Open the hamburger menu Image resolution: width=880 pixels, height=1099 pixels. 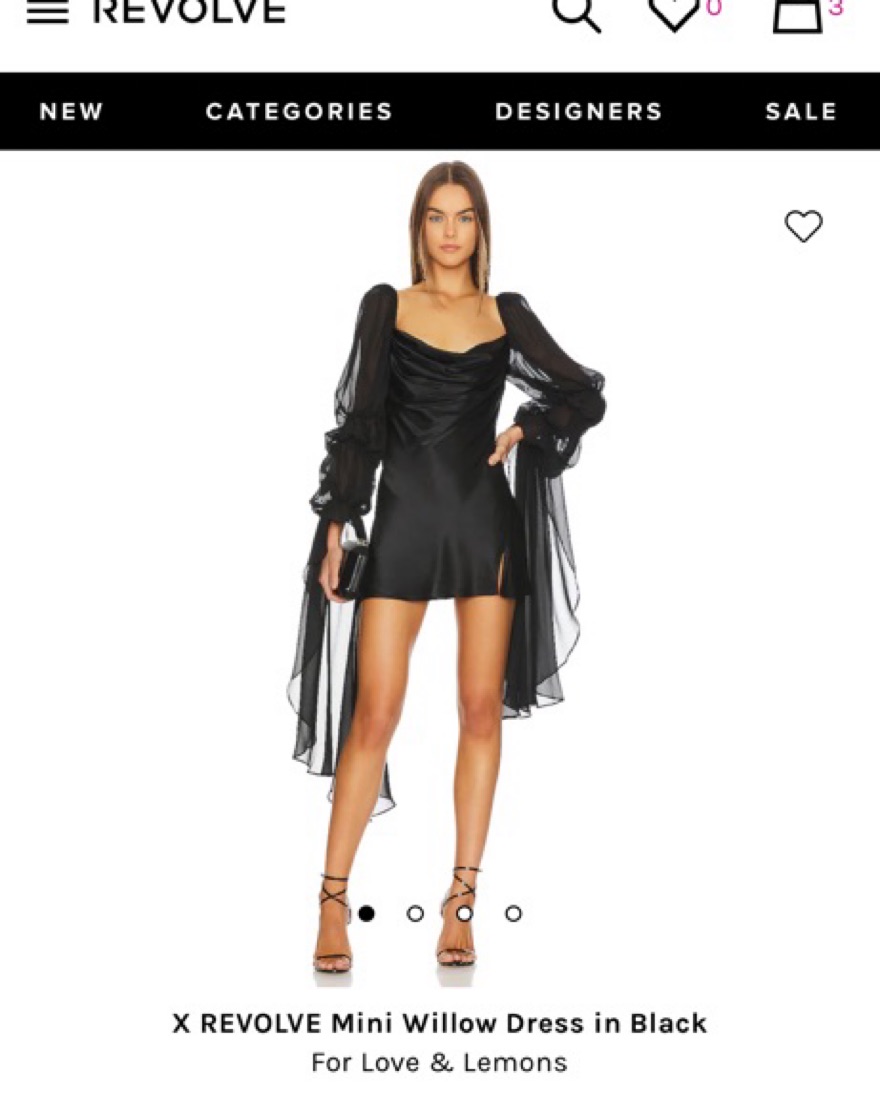[x=47, y=12]
